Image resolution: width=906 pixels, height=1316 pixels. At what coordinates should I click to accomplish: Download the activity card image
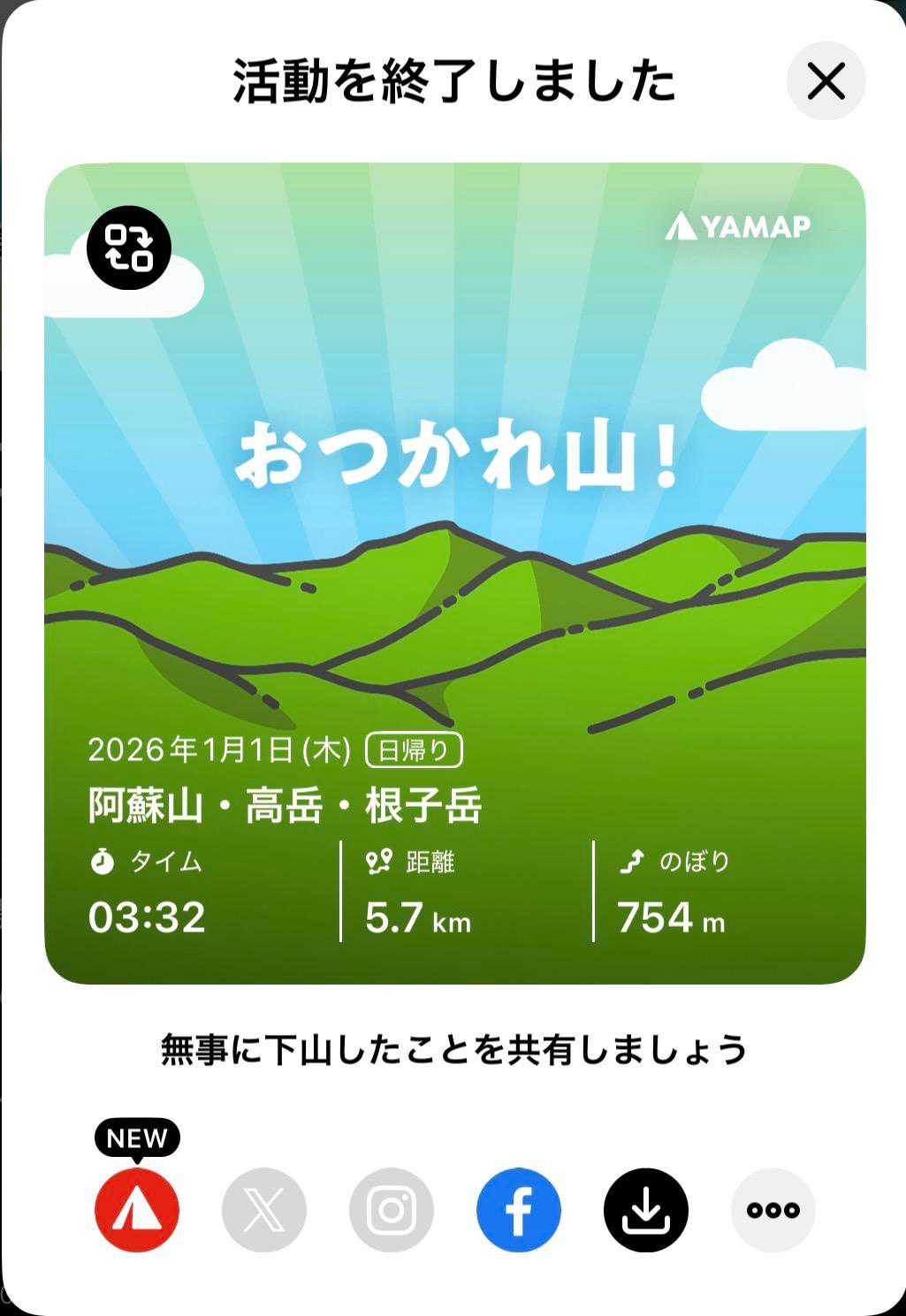(x=646, y=1210)
